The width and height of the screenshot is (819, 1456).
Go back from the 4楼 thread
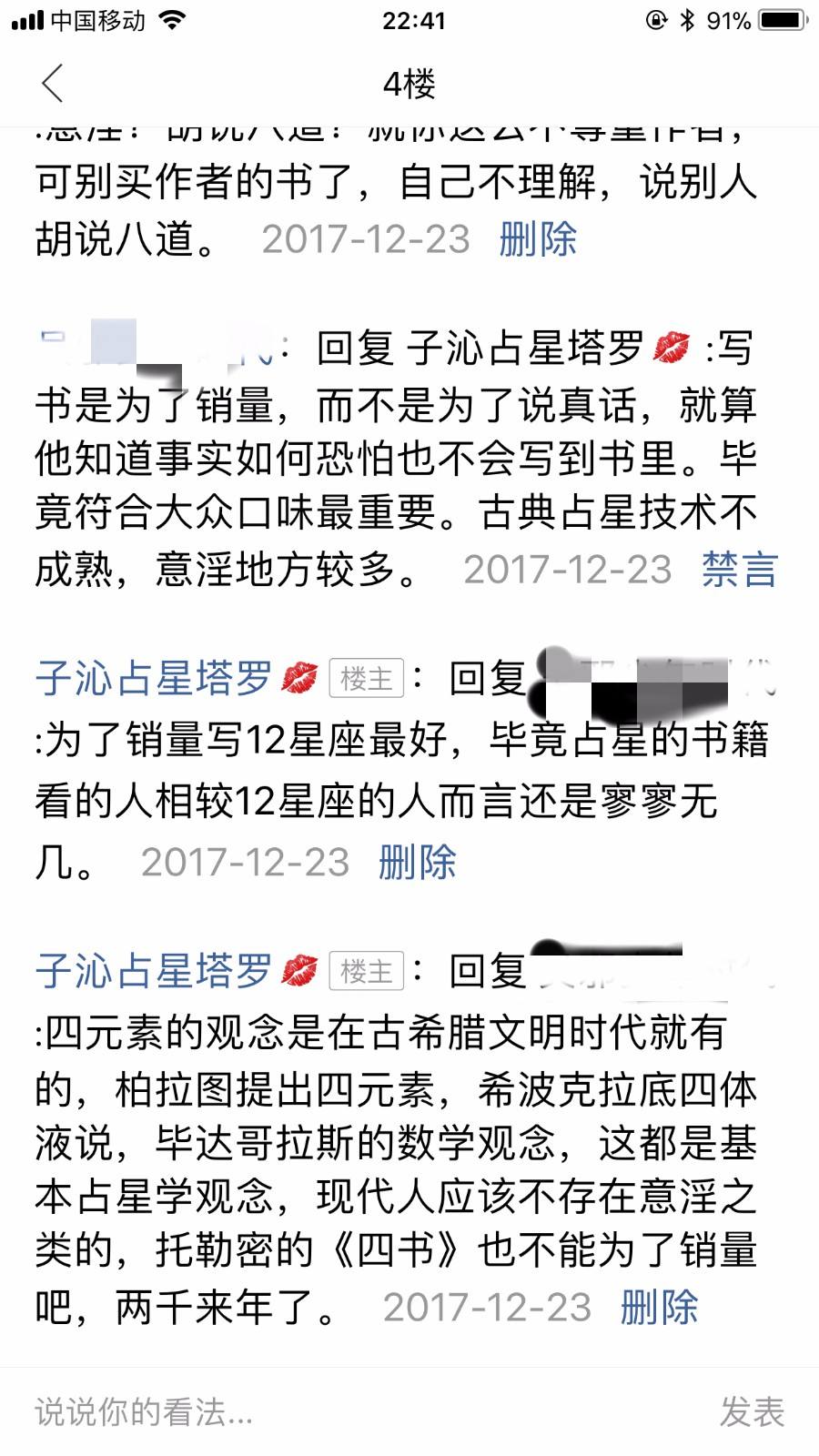[x=53, y=84]
